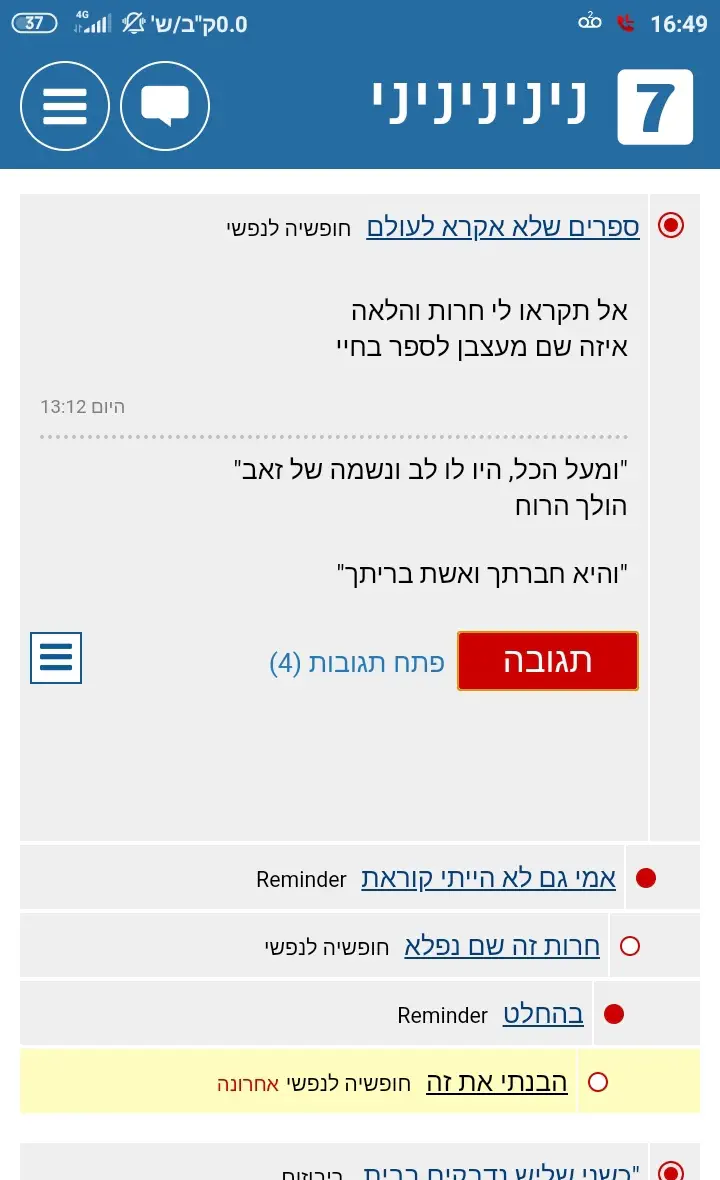Tap the red תגובה reply button
The image size is (720, 1180).
[x=547, y=661]
